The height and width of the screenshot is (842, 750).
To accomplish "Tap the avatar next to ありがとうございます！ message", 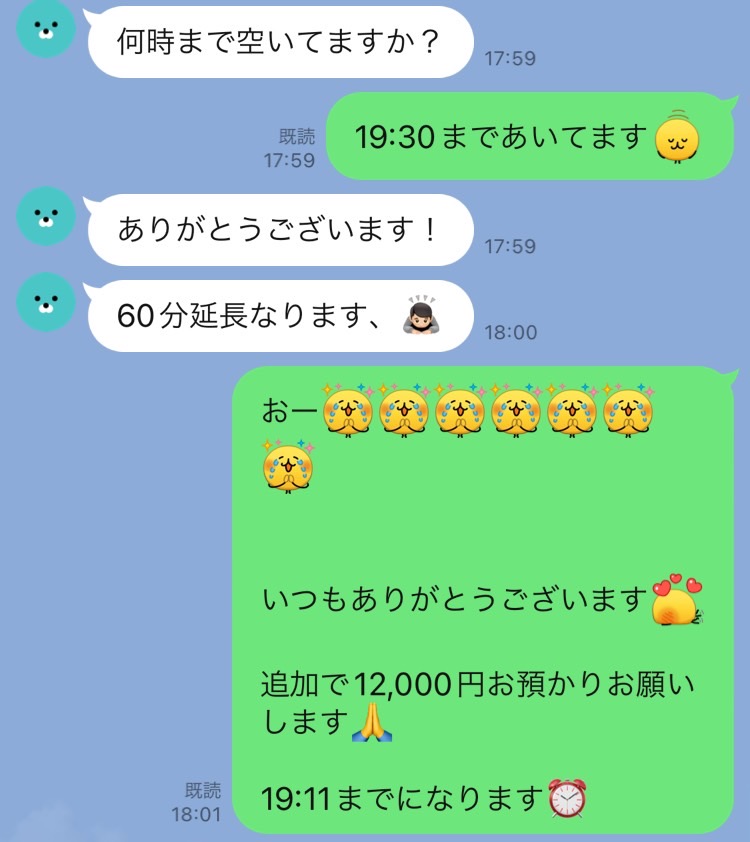I will [46, 216].
